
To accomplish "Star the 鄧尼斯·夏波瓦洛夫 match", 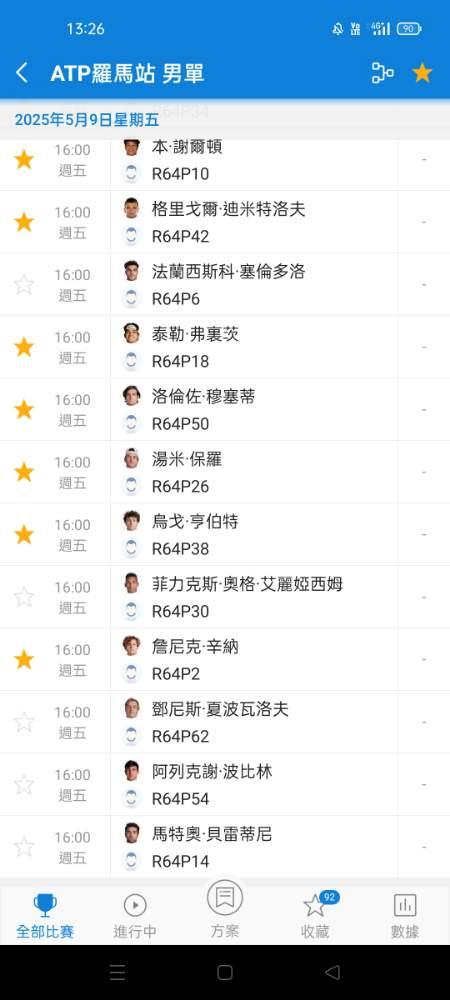I will tap(24, 722).
